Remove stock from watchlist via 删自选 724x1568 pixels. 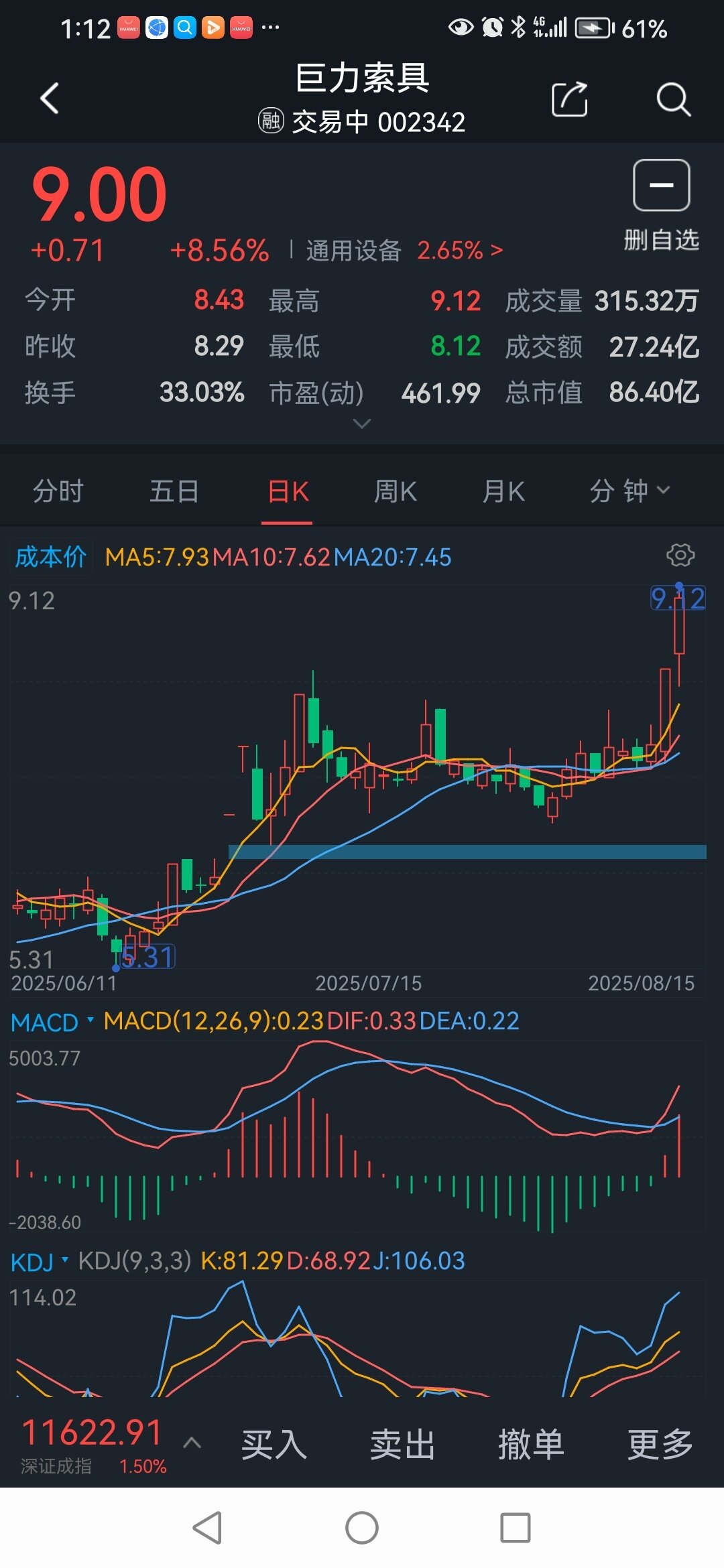661,204
